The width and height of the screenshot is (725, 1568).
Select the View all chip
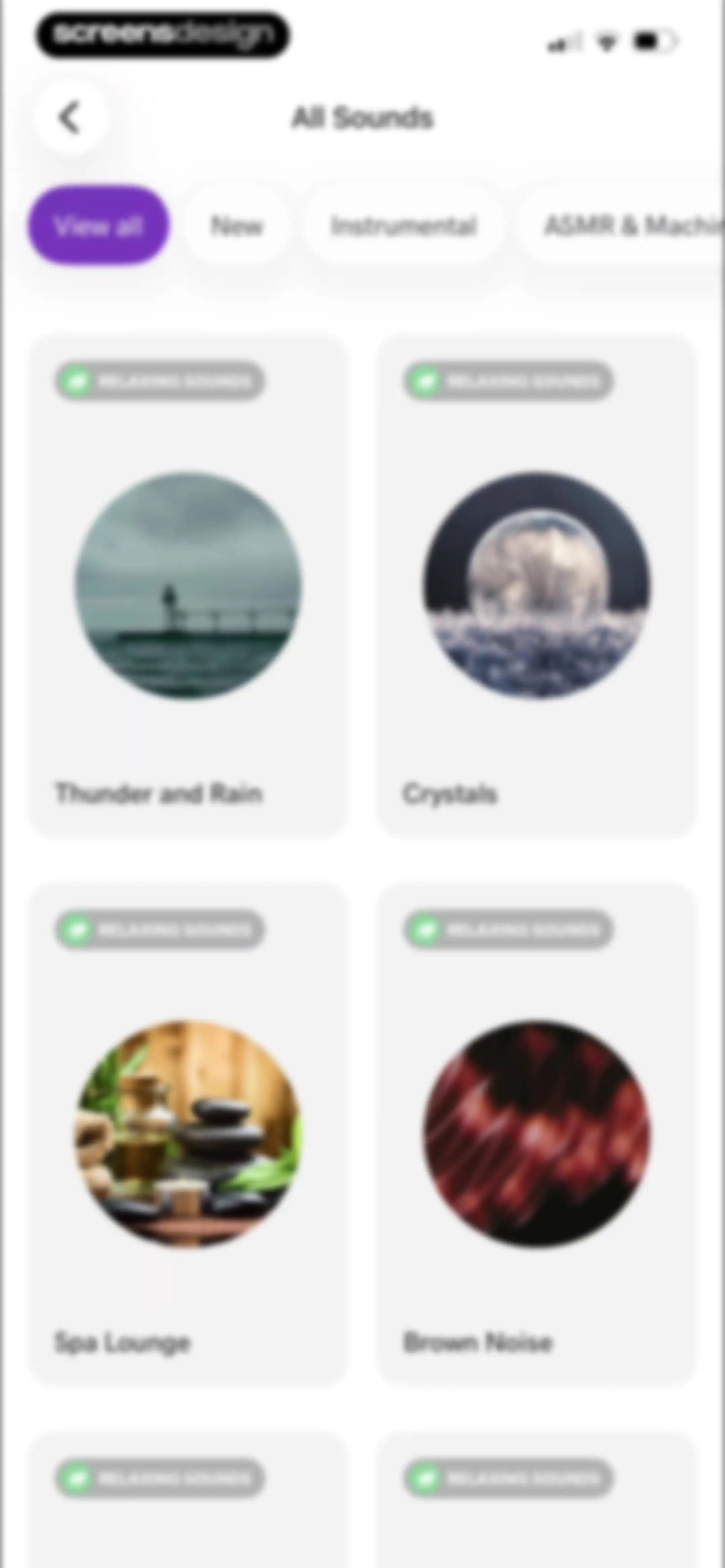tap(99, 226)
